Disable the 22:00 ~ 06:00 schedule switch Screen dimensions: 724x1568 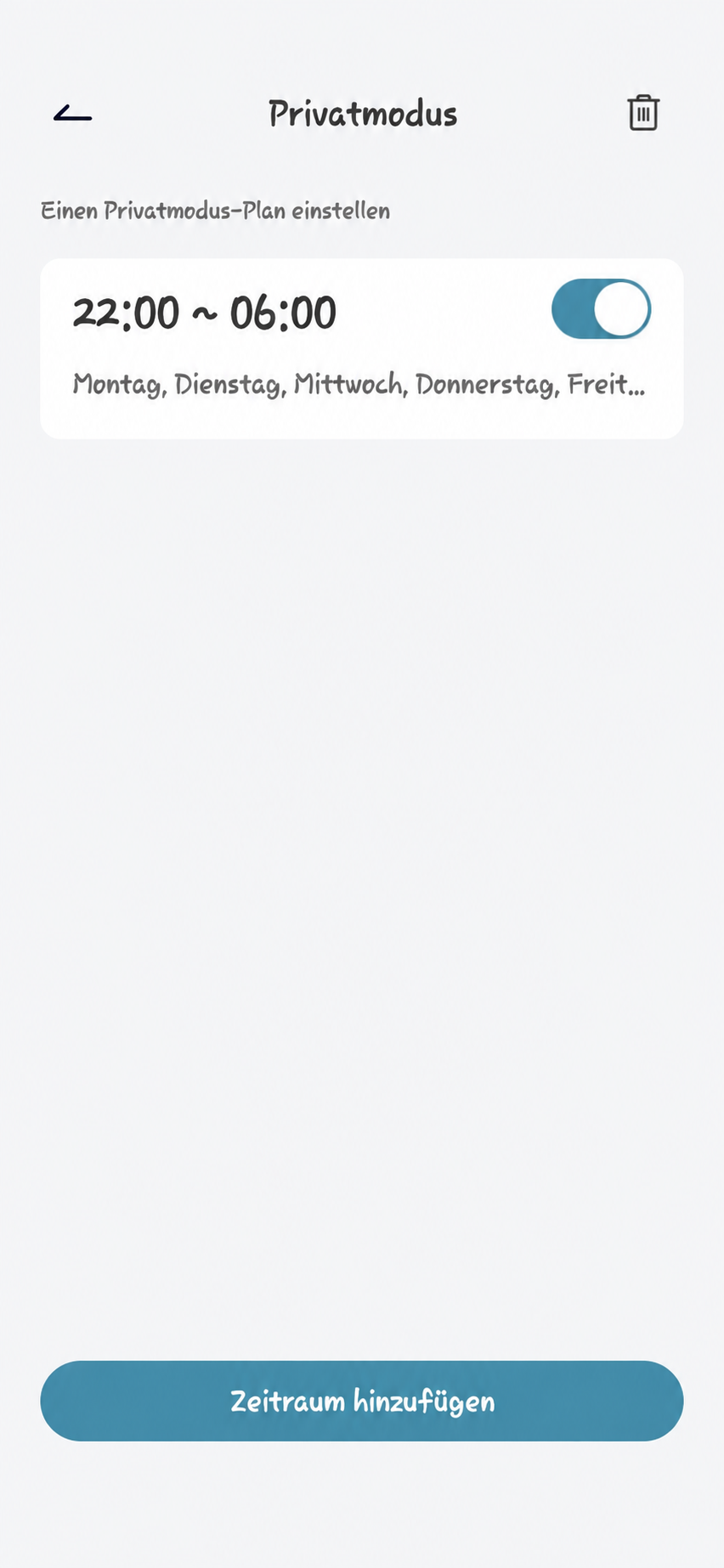click(601, 309)
